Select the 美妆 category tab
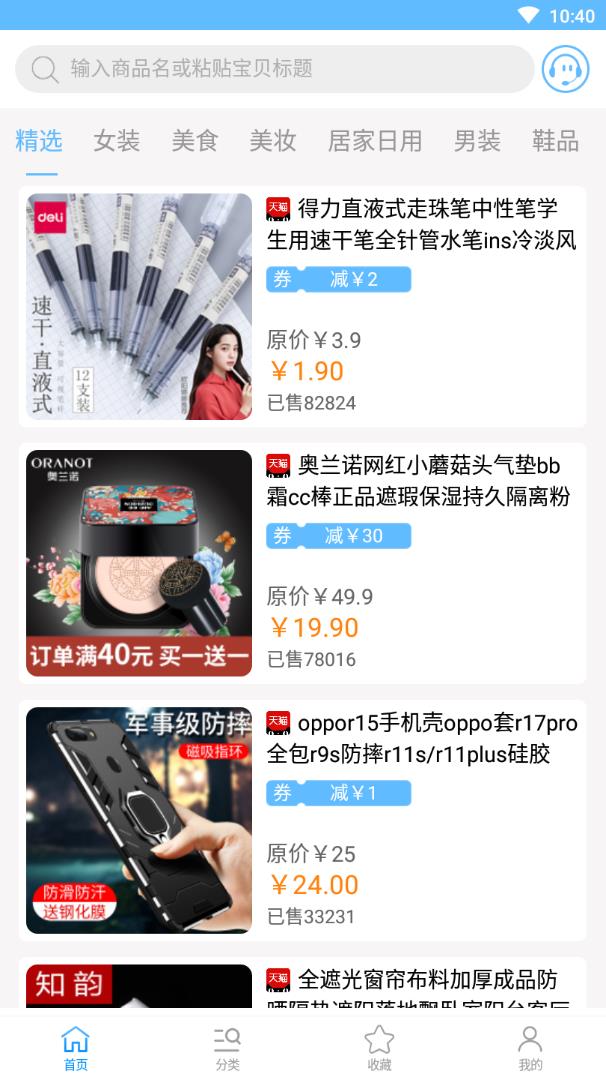This screenshot has height=1080, width=606. coord(273,141)
